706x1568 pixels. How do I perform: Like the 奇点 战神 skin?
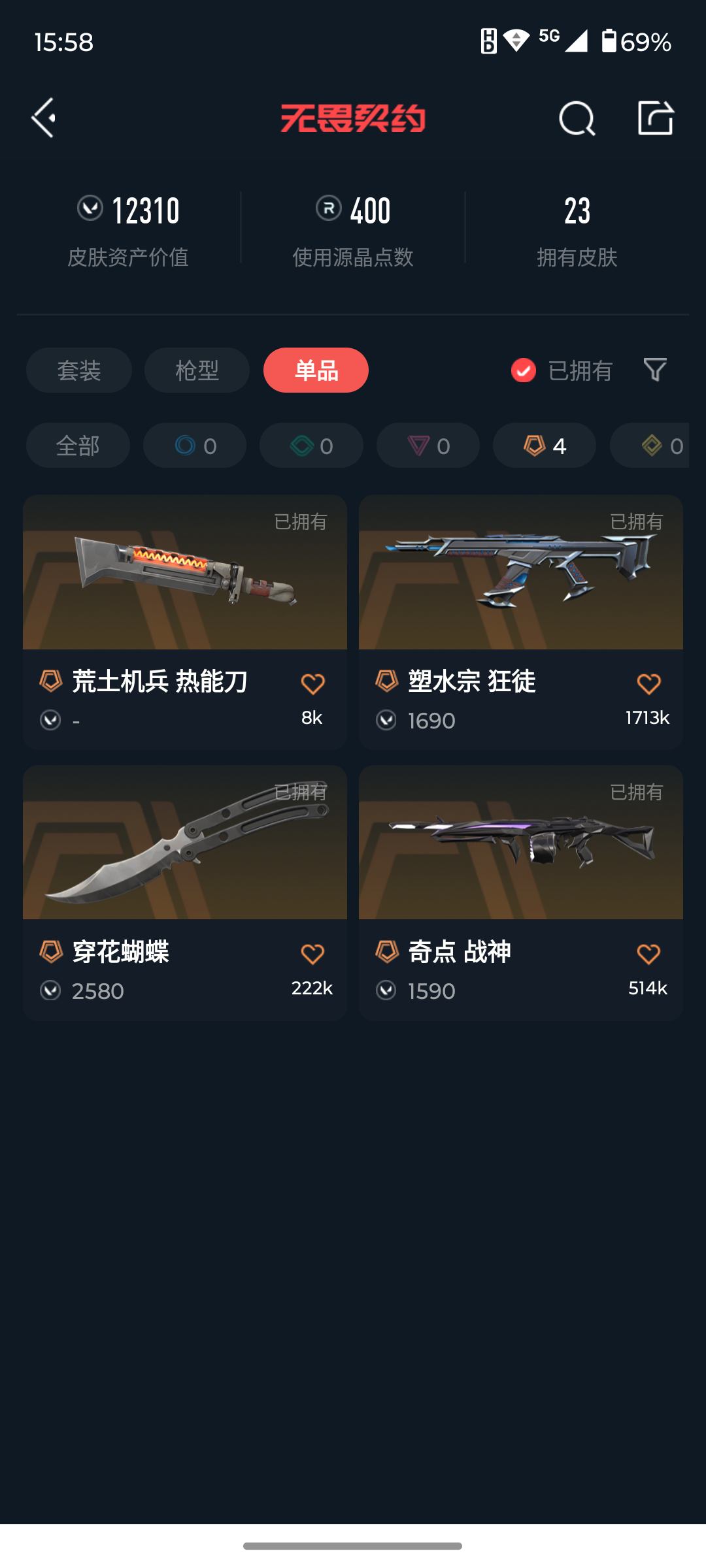(x=648, y=955)
